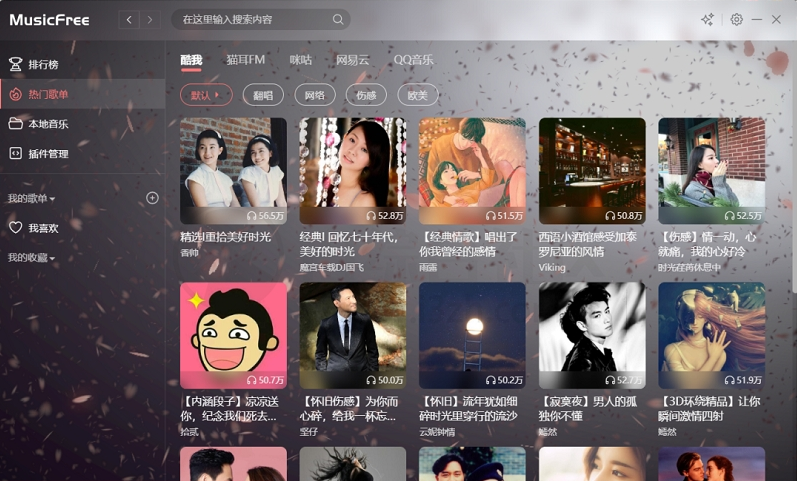
Task: Open 排行榜 in sidebar
Action: [x=43, y=64]
